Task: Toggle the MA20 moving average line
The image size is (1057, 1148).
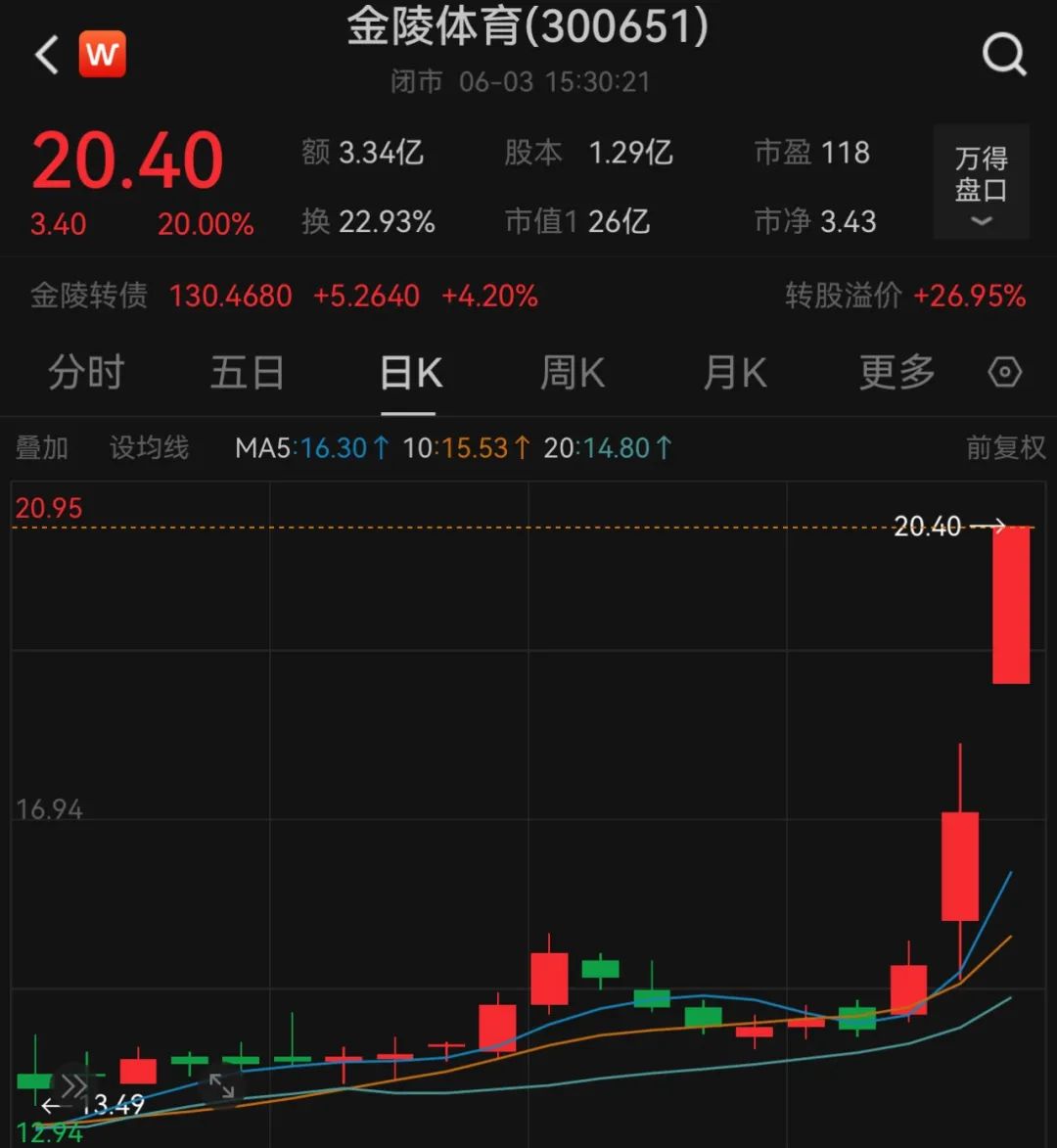Action: point(606,447)
